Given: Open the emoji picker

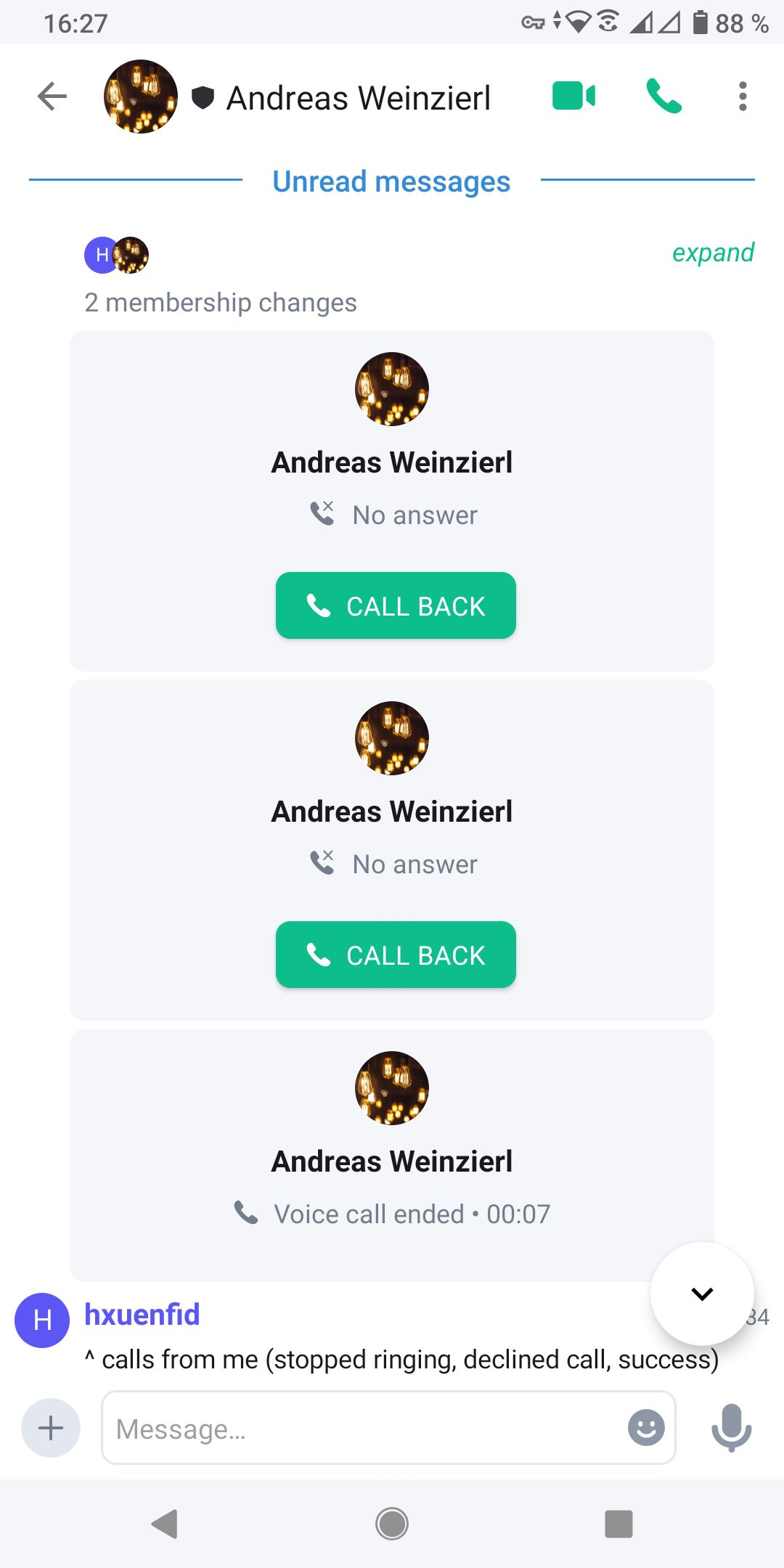Looking at the screenshot, I should click(x=645, y=1428).
